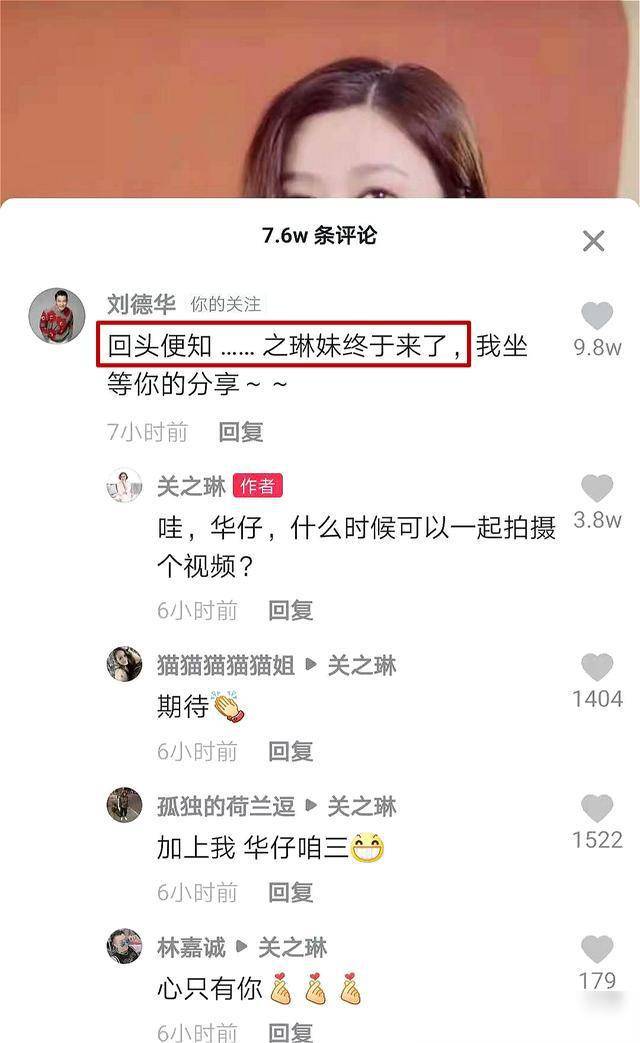Open 猫猫猫猫猫姐's profile avatar
The height and width of the screenshot is (1043, 640).
[x=124, y=663]
